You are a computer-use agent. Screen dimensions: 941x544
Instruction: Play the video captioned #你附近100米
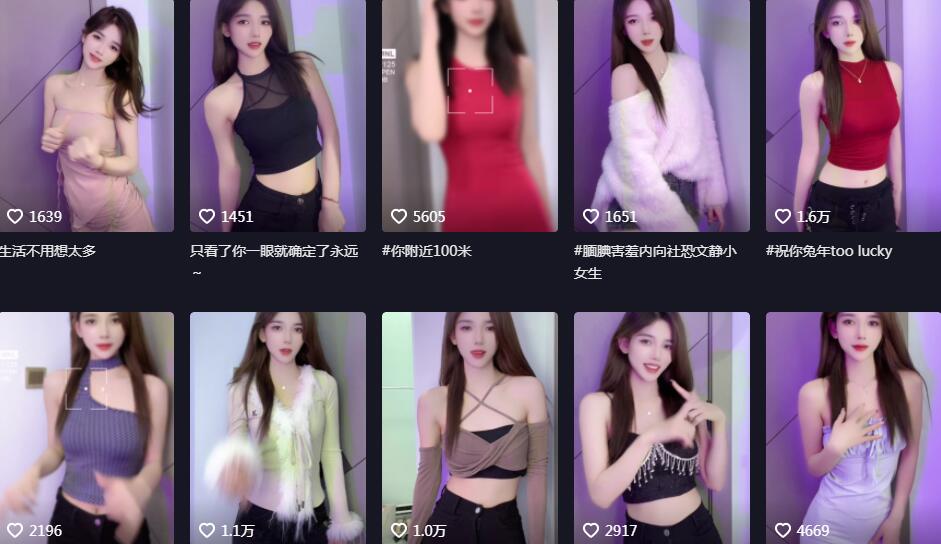(x=469, y=115)
